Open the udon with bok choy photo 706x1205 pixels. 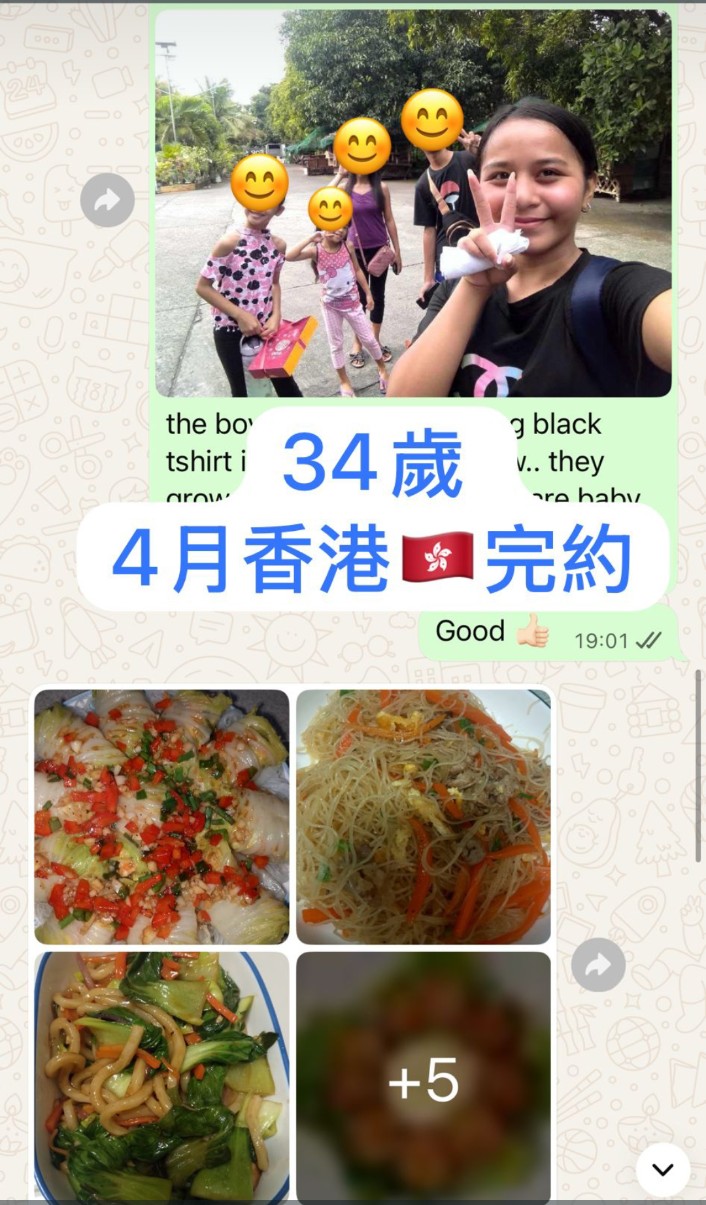[x=162, y=1078]
